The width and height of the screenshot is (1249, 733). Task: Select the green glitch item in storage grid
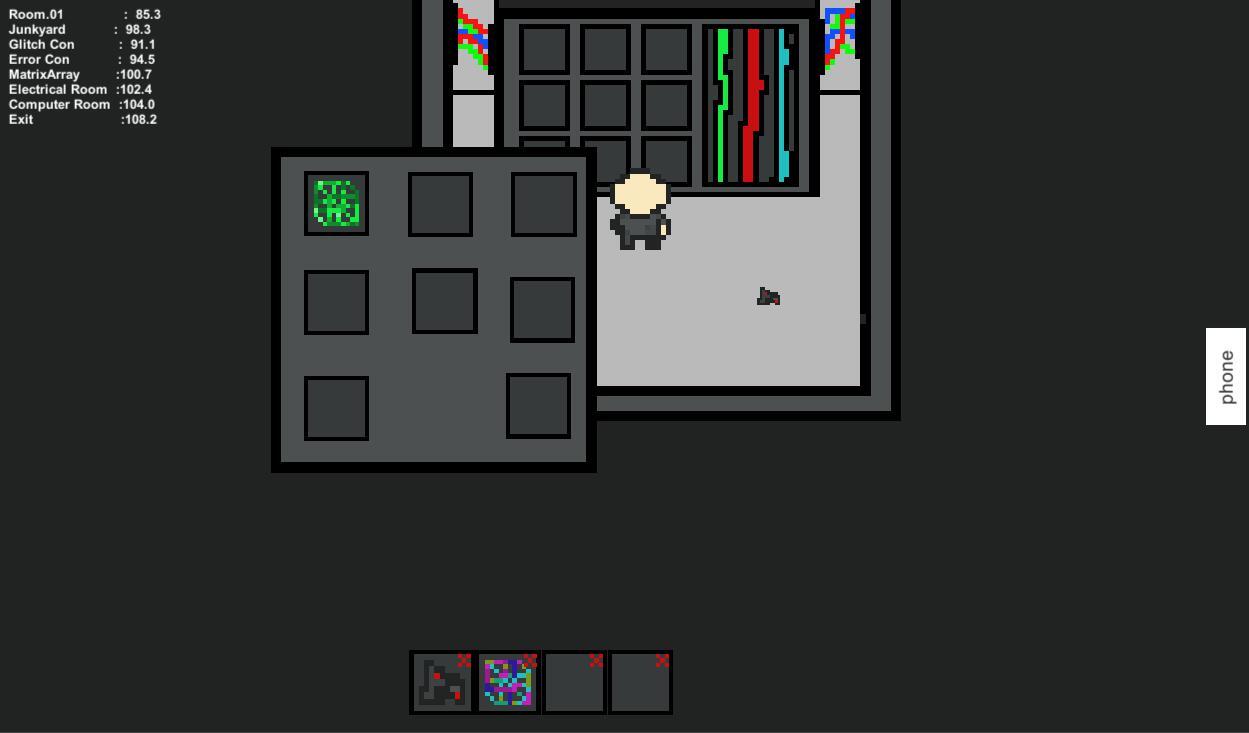tap(336, 204)
